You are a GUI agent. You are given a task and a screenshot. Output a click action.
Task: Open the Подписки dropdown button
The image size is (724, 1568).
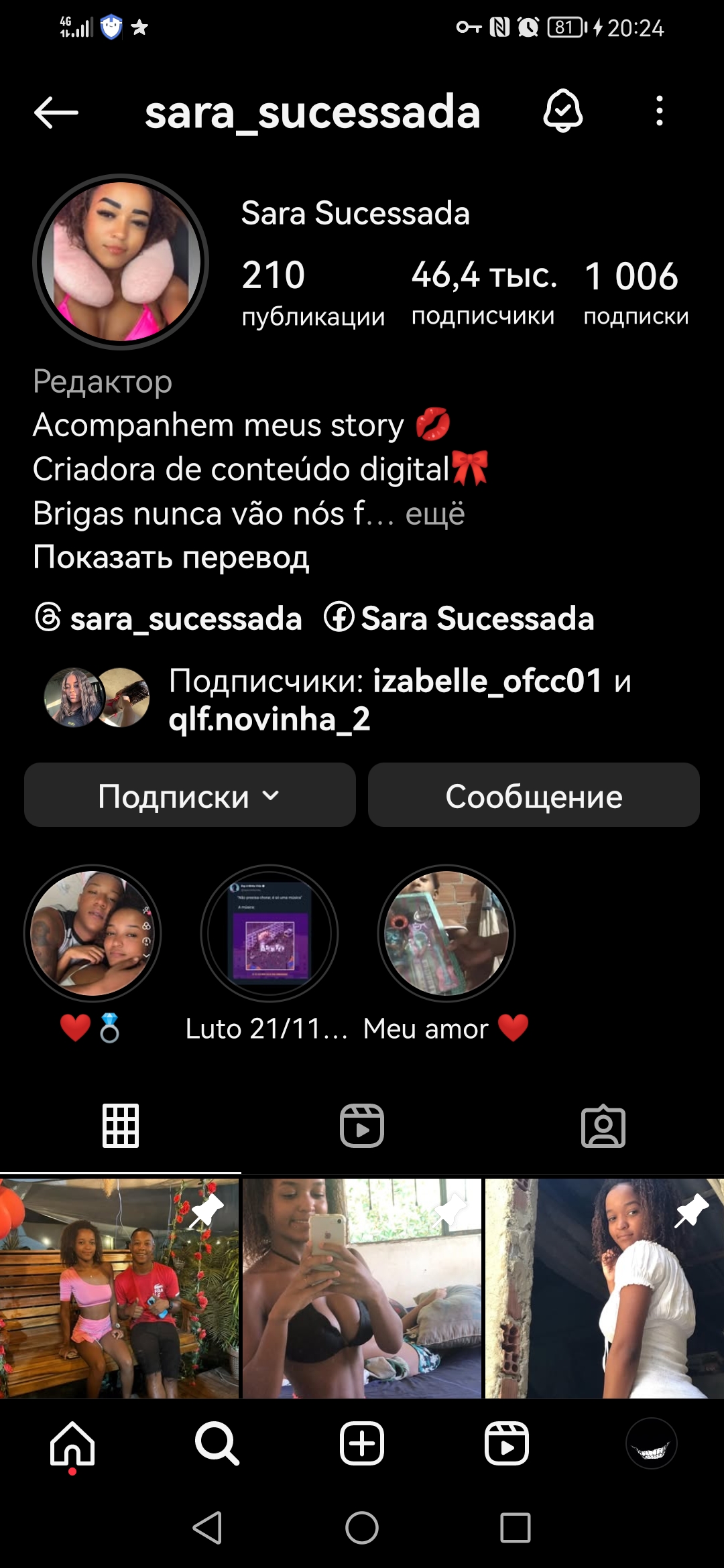tap(190, 795)
